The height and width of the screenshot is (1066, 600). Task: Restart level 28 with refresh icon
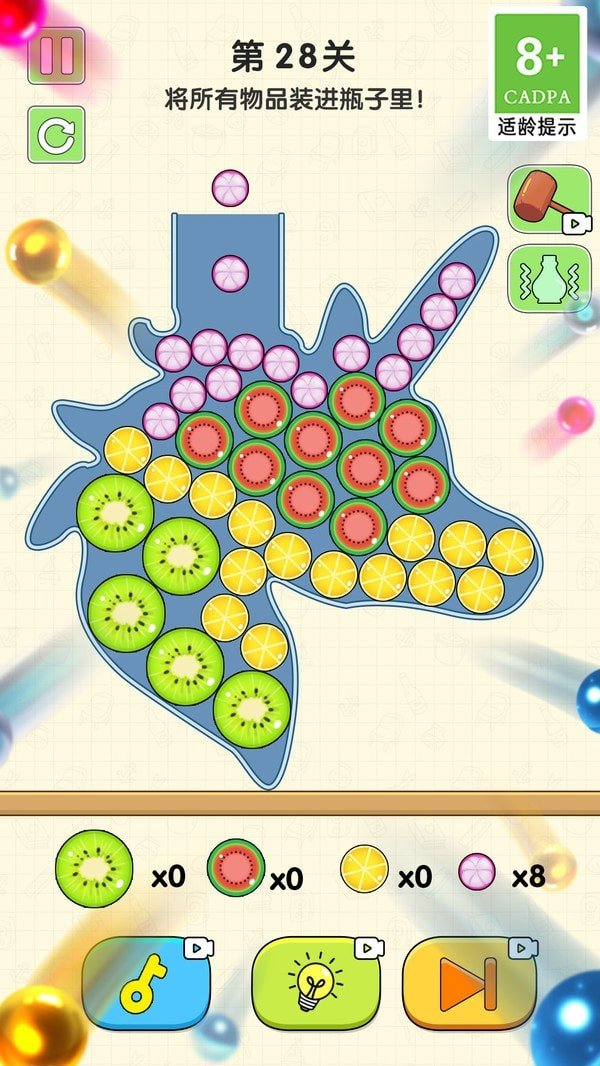point(56,135)
